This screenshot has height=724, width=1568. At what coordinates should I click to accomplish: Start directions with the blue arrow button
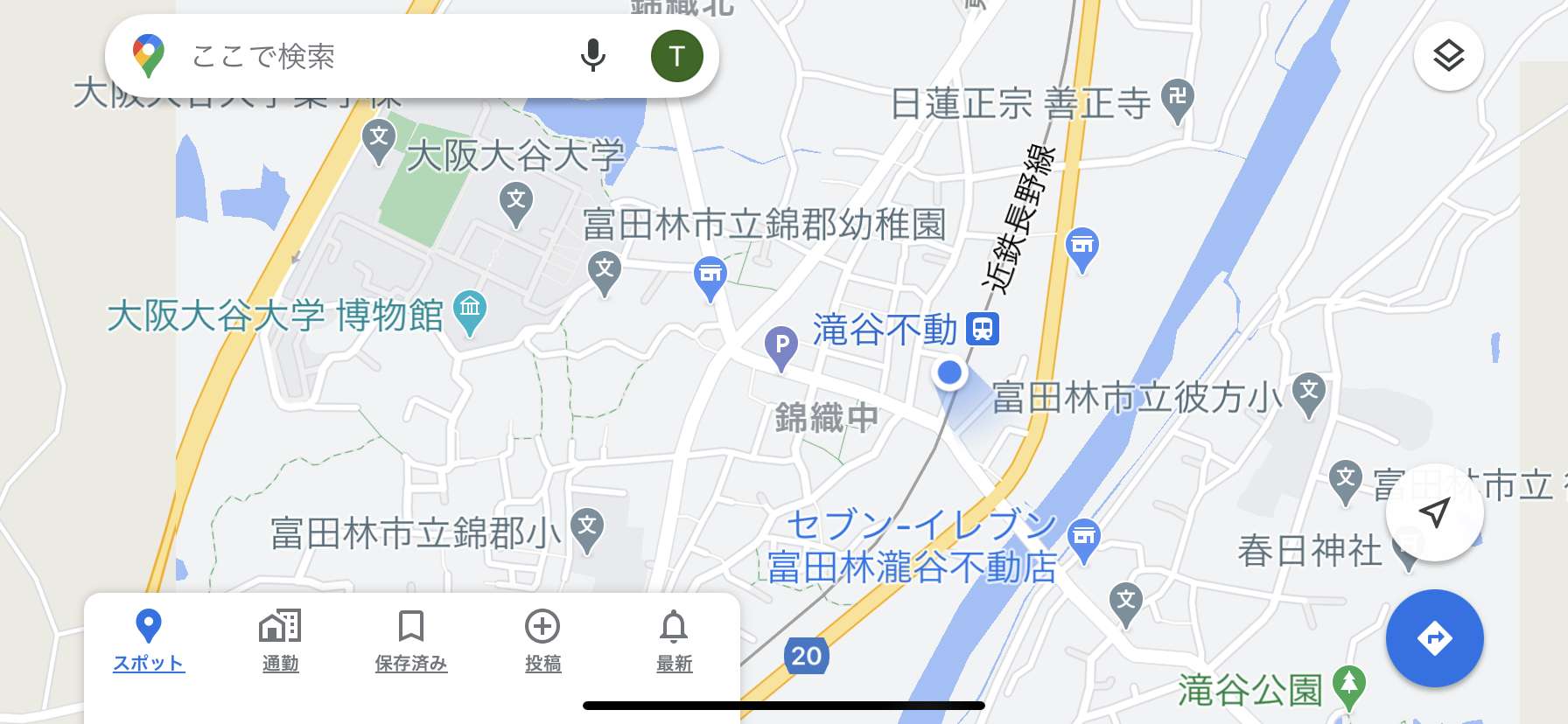pyautogui.click(x=1434, y=637)
